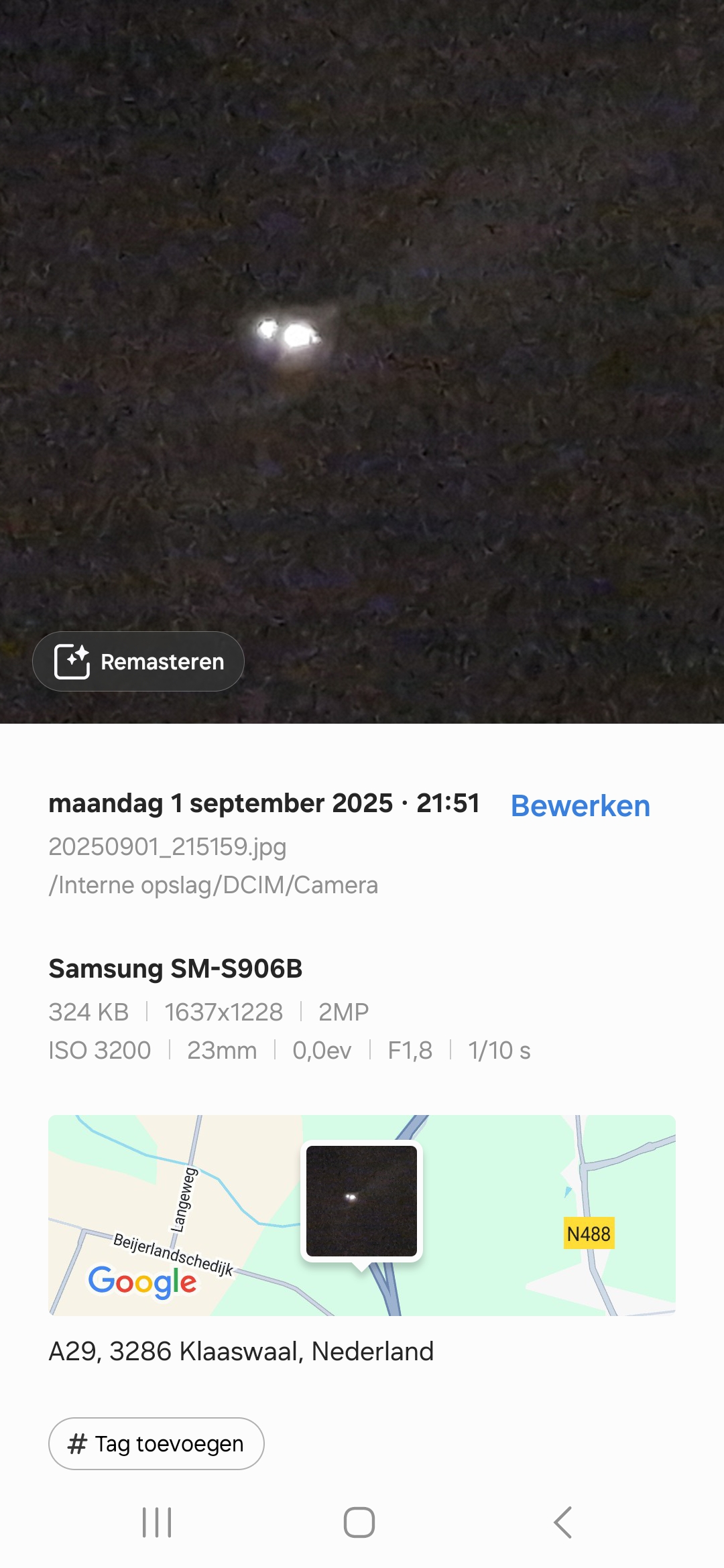Open recent apps from the navigation bar
The image size is (724, 1568).
click(x=157, y=1522)
